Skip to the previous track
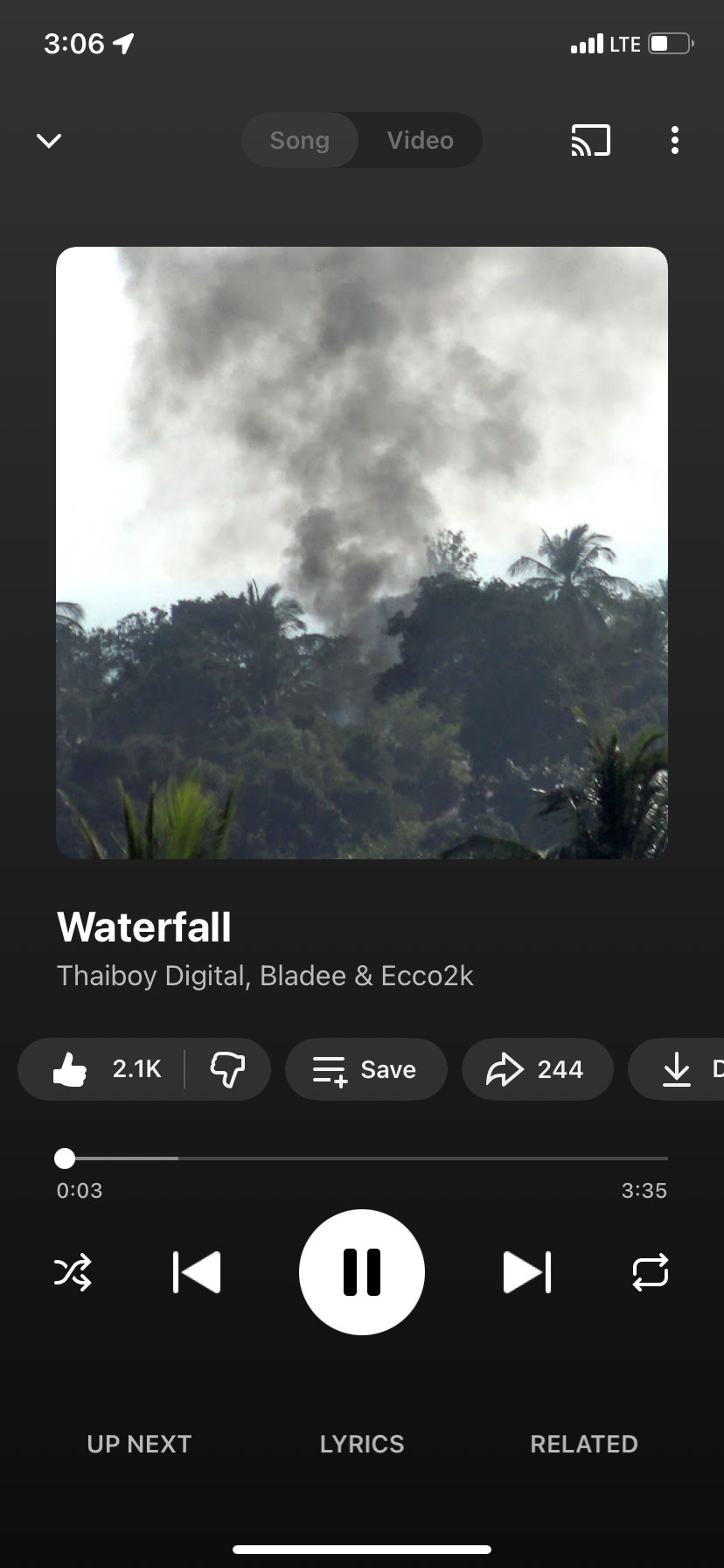This screenshot has height=1568, width=724. click(197, 1272)
